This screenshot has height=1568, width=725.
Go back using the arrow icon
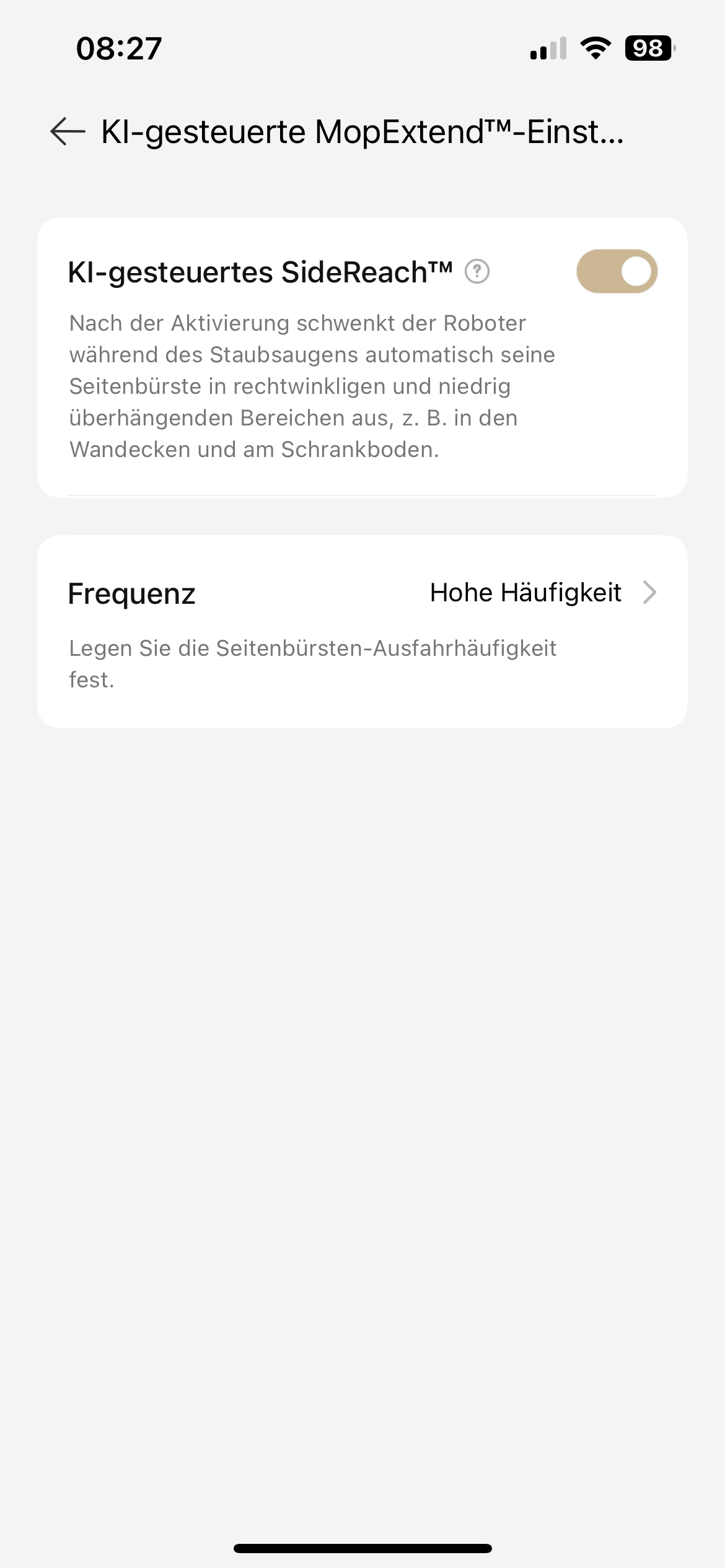68,131
